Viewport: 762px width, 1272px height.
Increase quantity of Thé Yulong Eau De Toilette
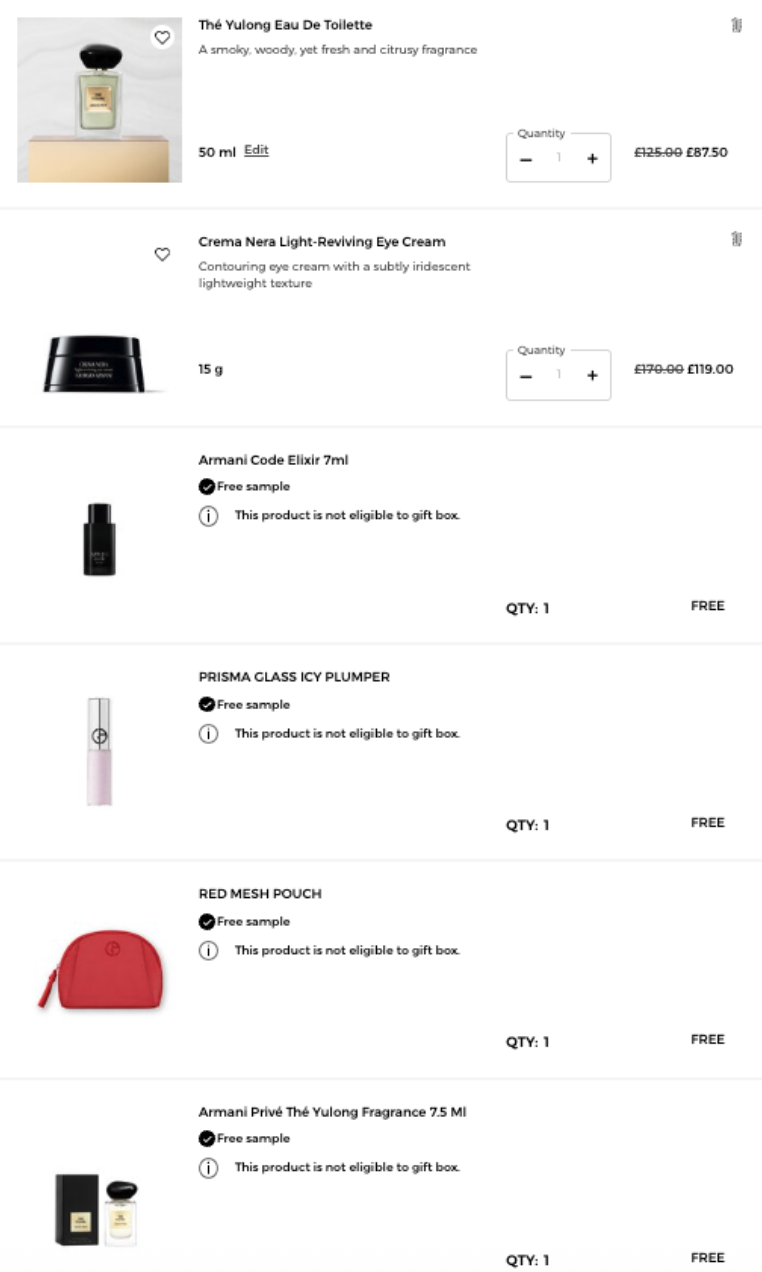click(x=592, y=158)
